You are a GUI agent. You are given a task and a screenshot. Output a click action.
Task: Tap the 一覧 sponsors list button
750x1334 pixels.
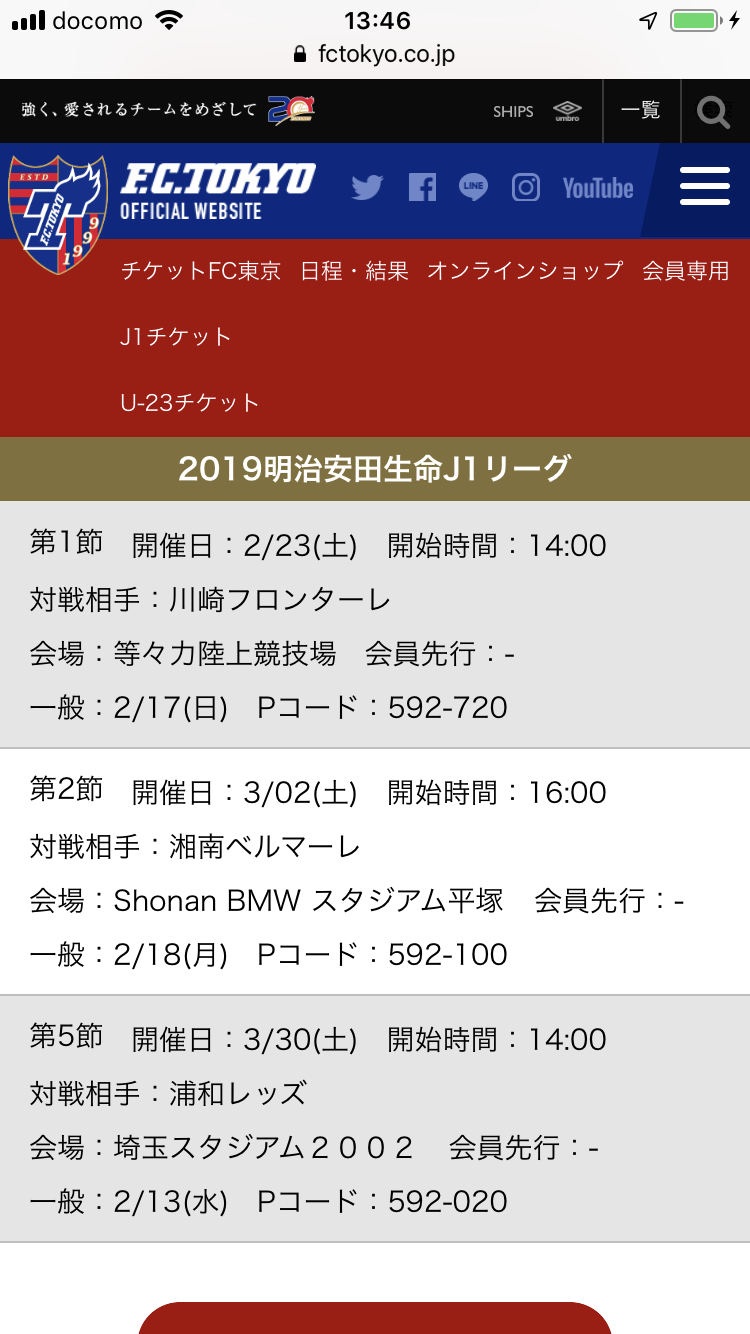pyautogui.click(x=640, y=111)
